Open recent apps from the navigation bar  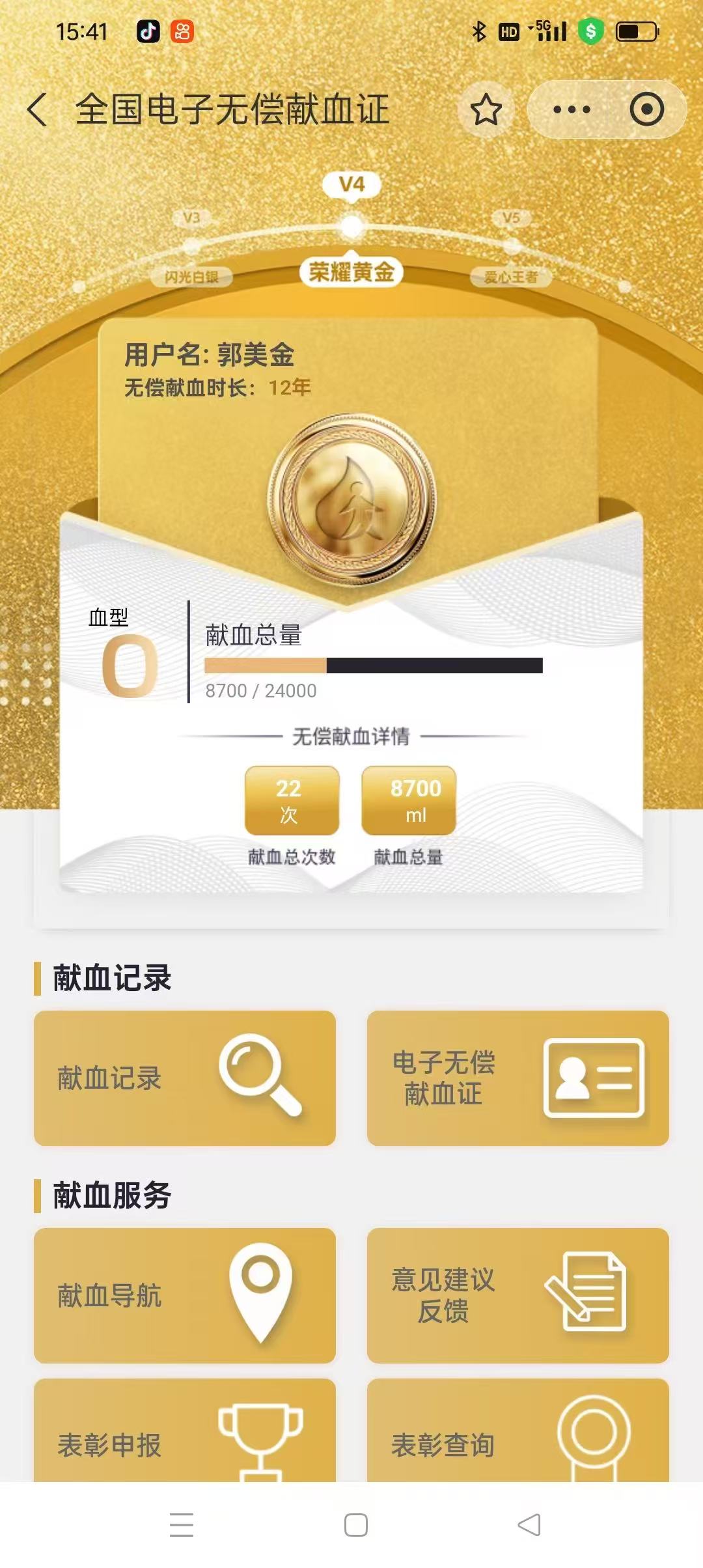182,1525
